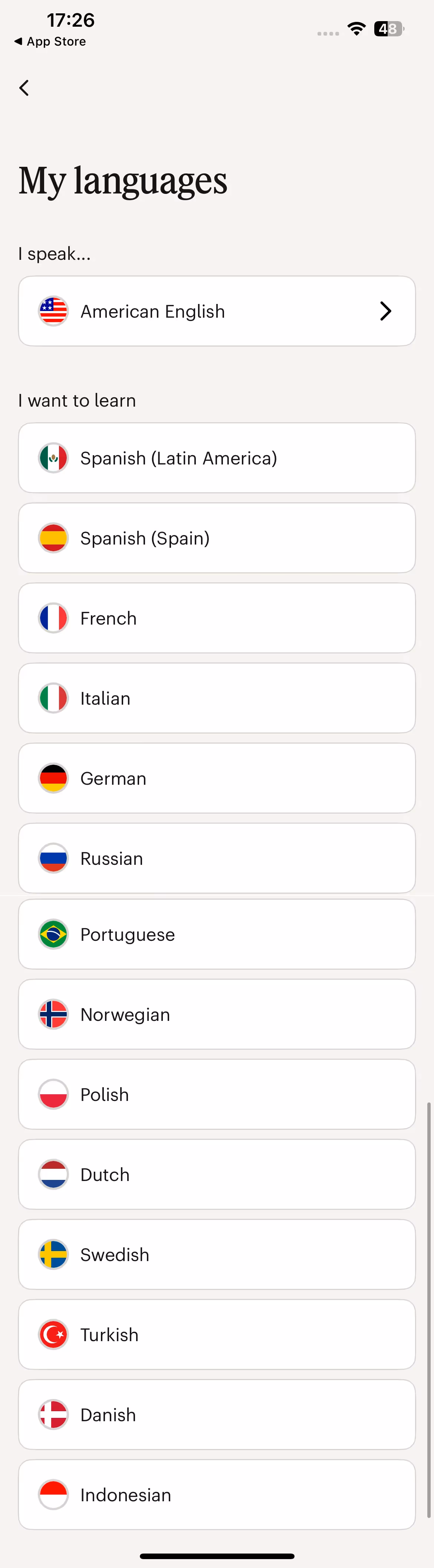Choose Turkish from the languages
This screenshot has height=1568, width=434.
click(x=217, y=1334)
